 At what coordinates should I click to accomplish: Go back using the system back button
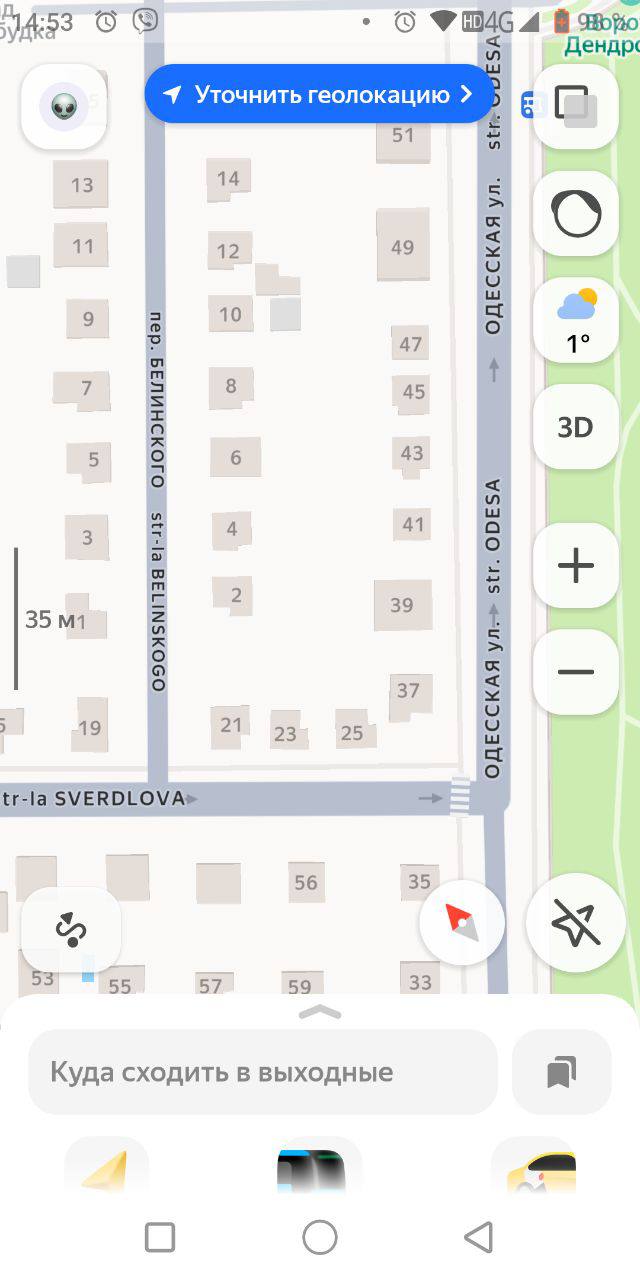(479, 1238)
